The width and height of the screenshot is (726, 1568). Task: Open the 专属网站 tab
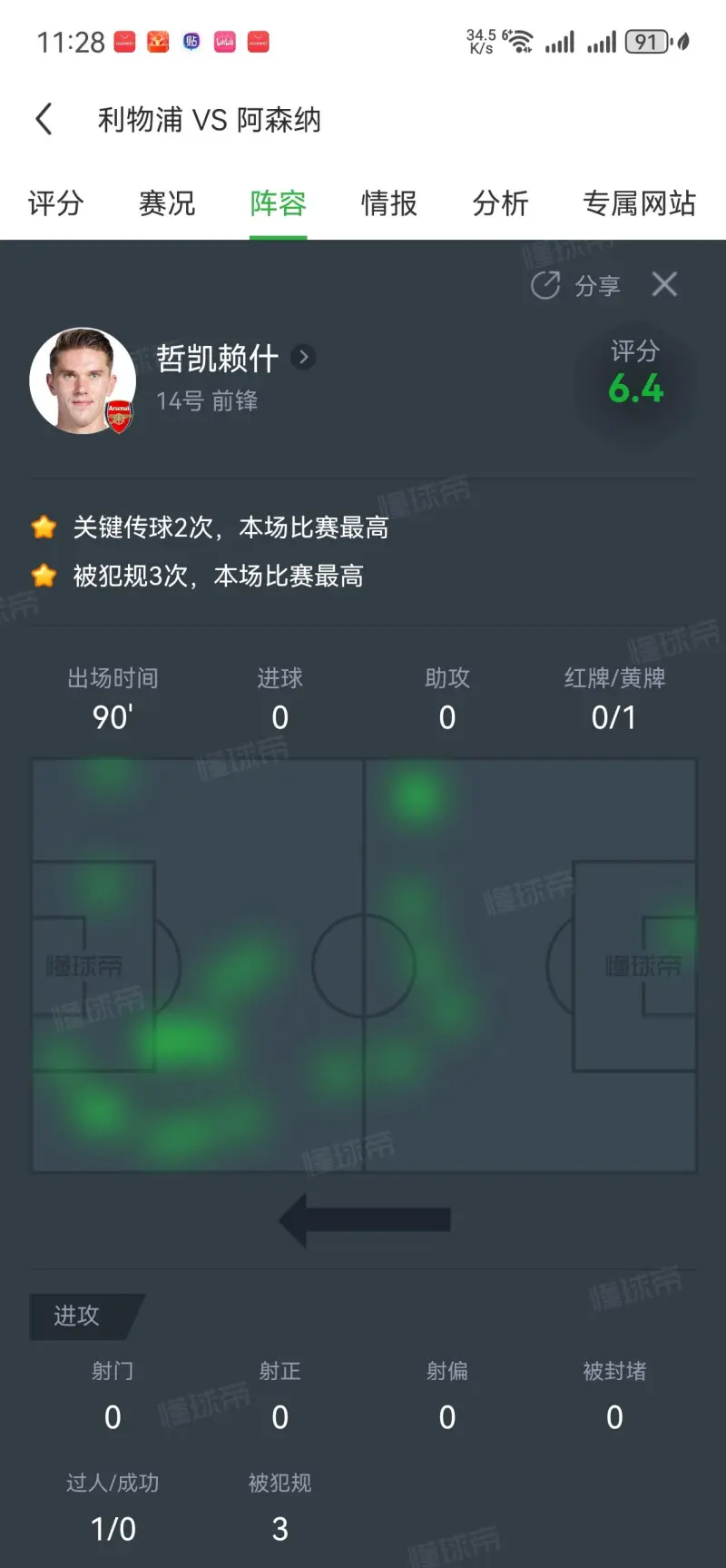tap(639, 203)
